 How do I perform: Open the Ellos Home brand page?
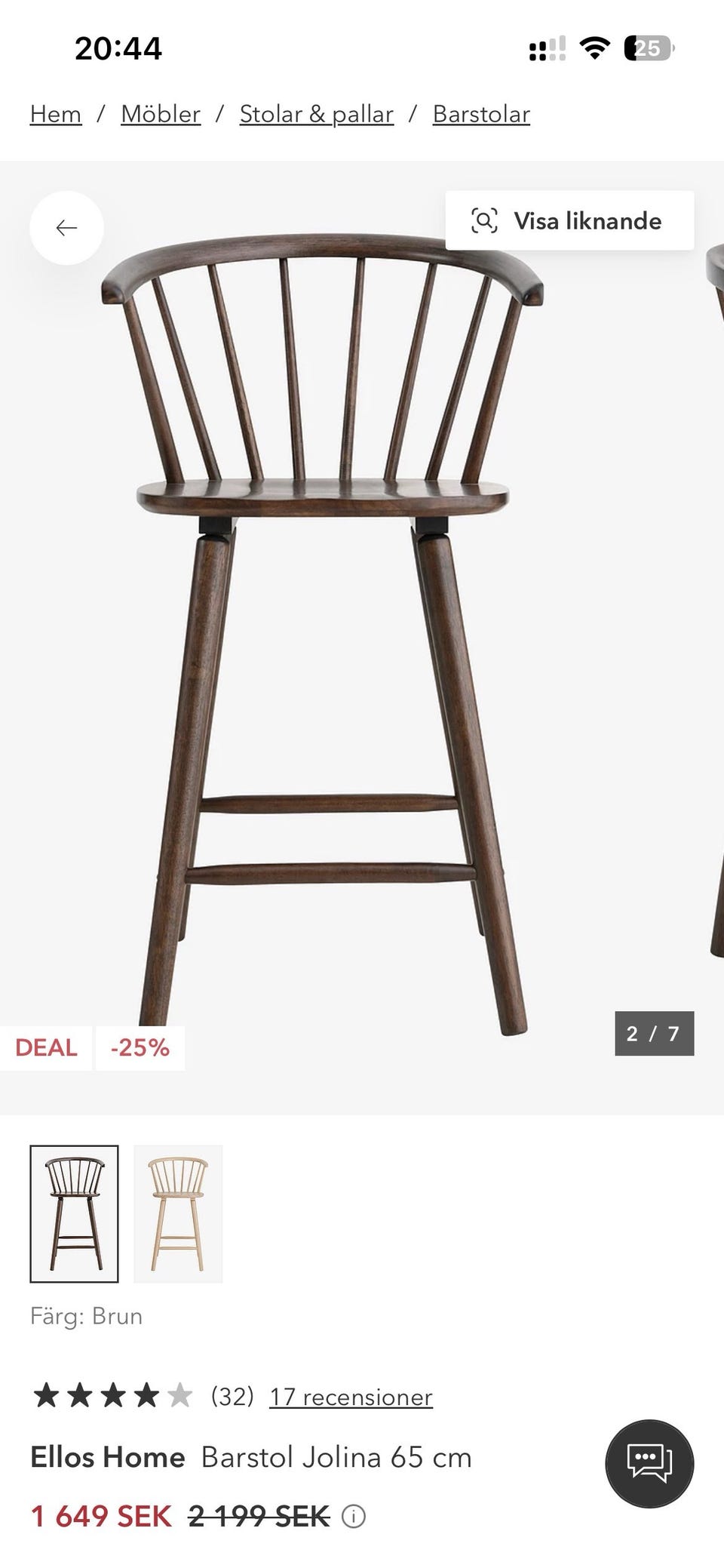(x=108, y=1457)
